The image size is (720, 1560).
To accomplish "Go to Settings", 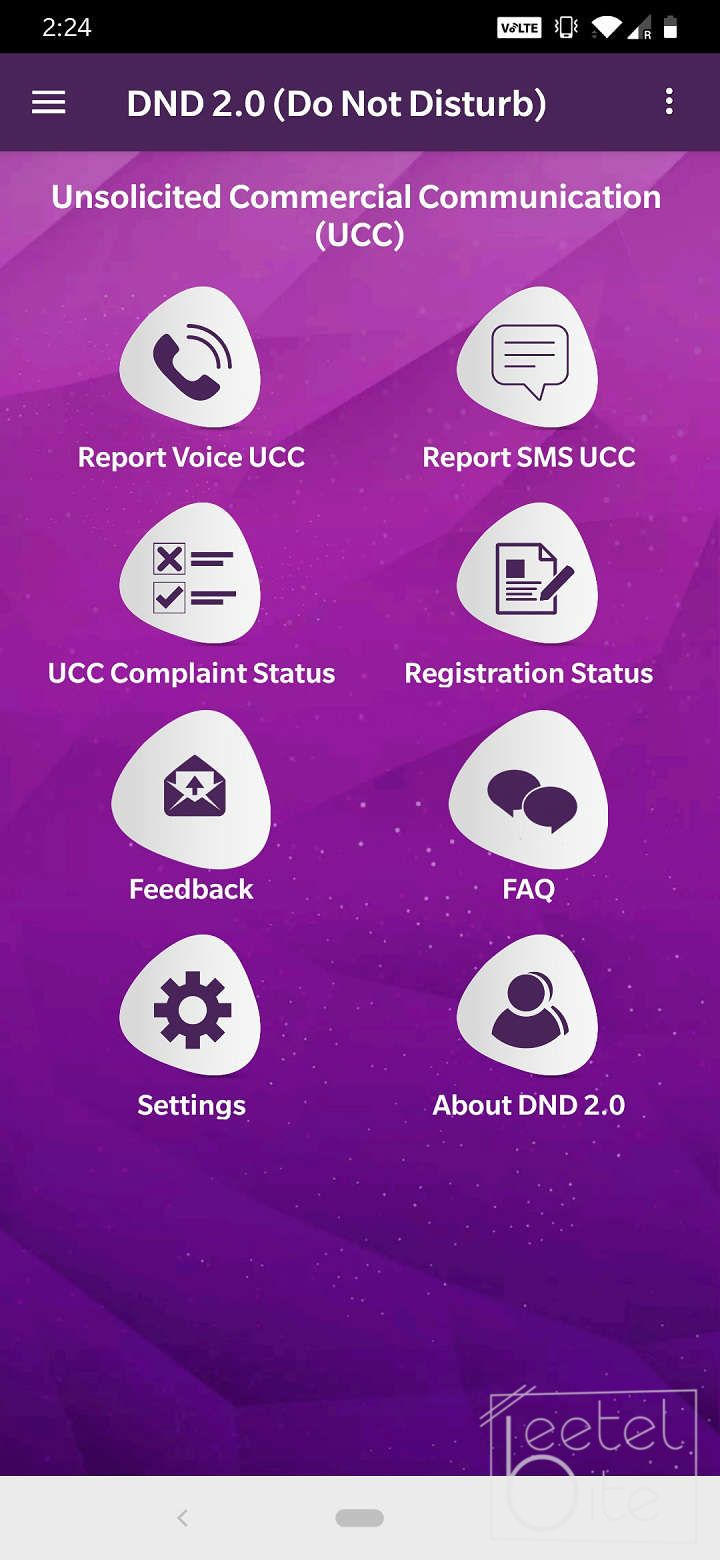I will 190,1008.
